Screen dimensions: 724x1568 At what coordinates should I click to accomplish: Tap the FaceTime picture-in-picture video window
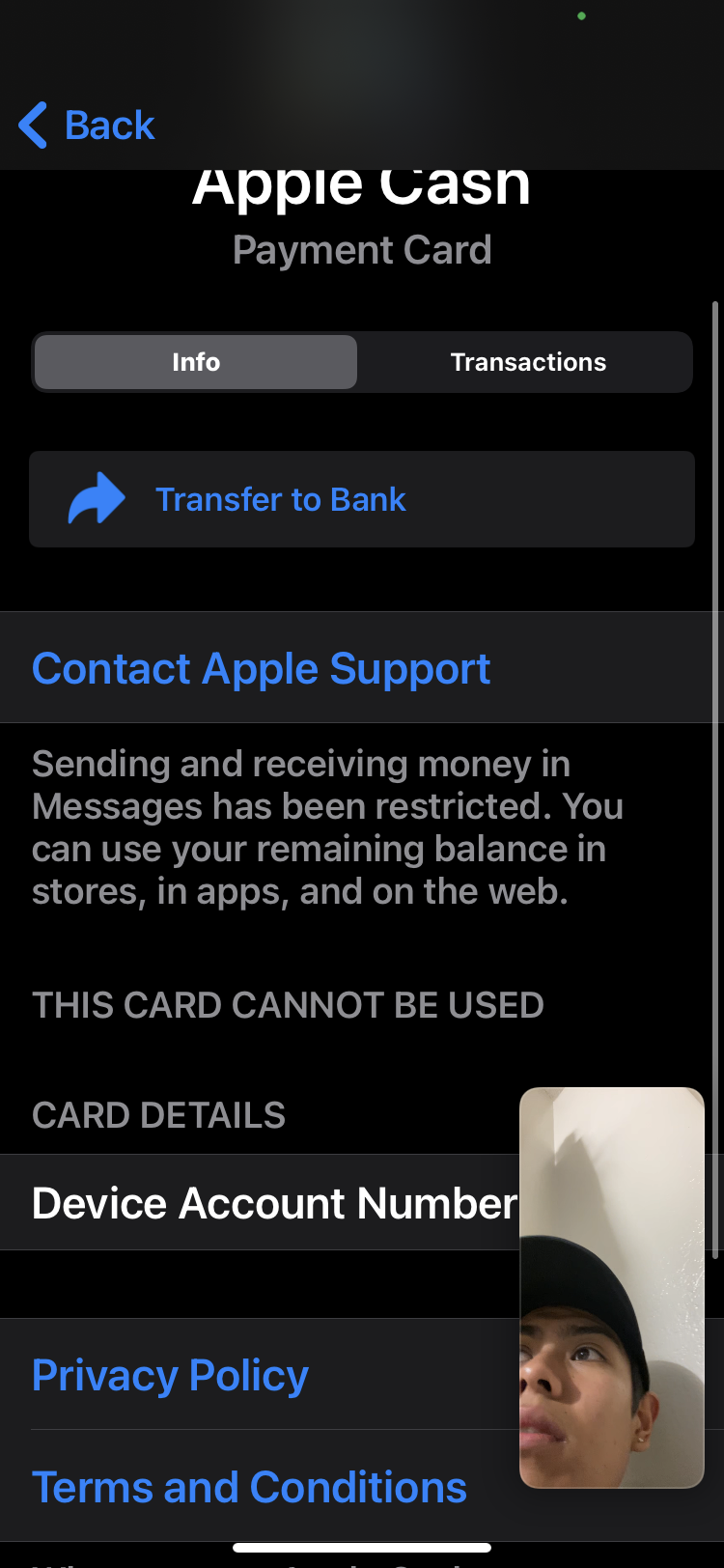(612, 1288)
